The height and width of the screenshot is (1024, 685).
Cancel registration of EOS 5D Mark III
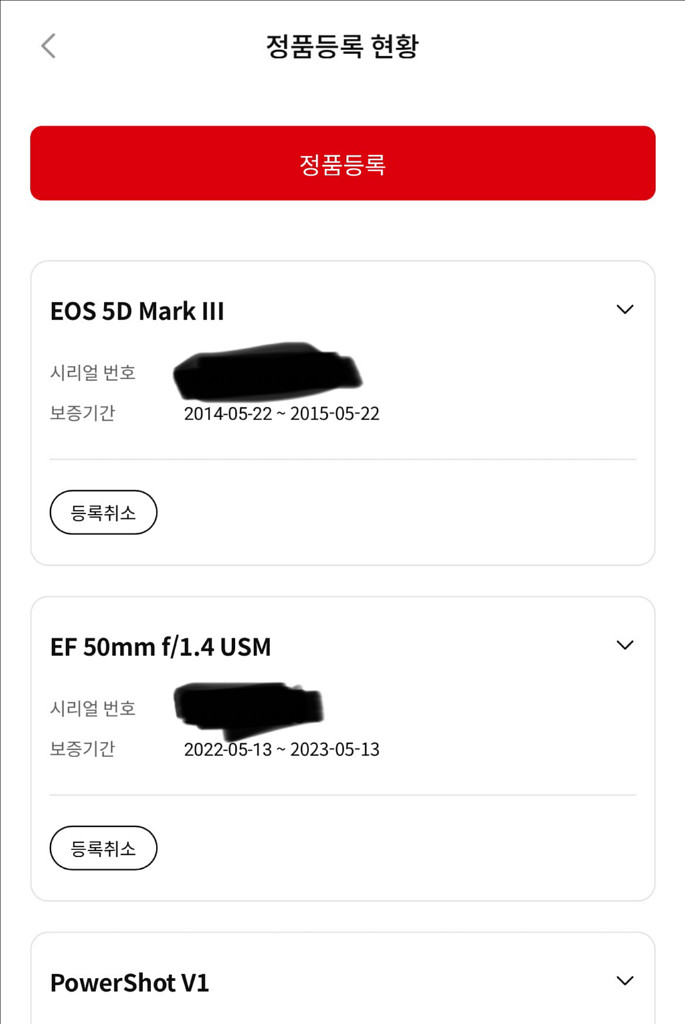pyautogui.click(x=103, y=513)
